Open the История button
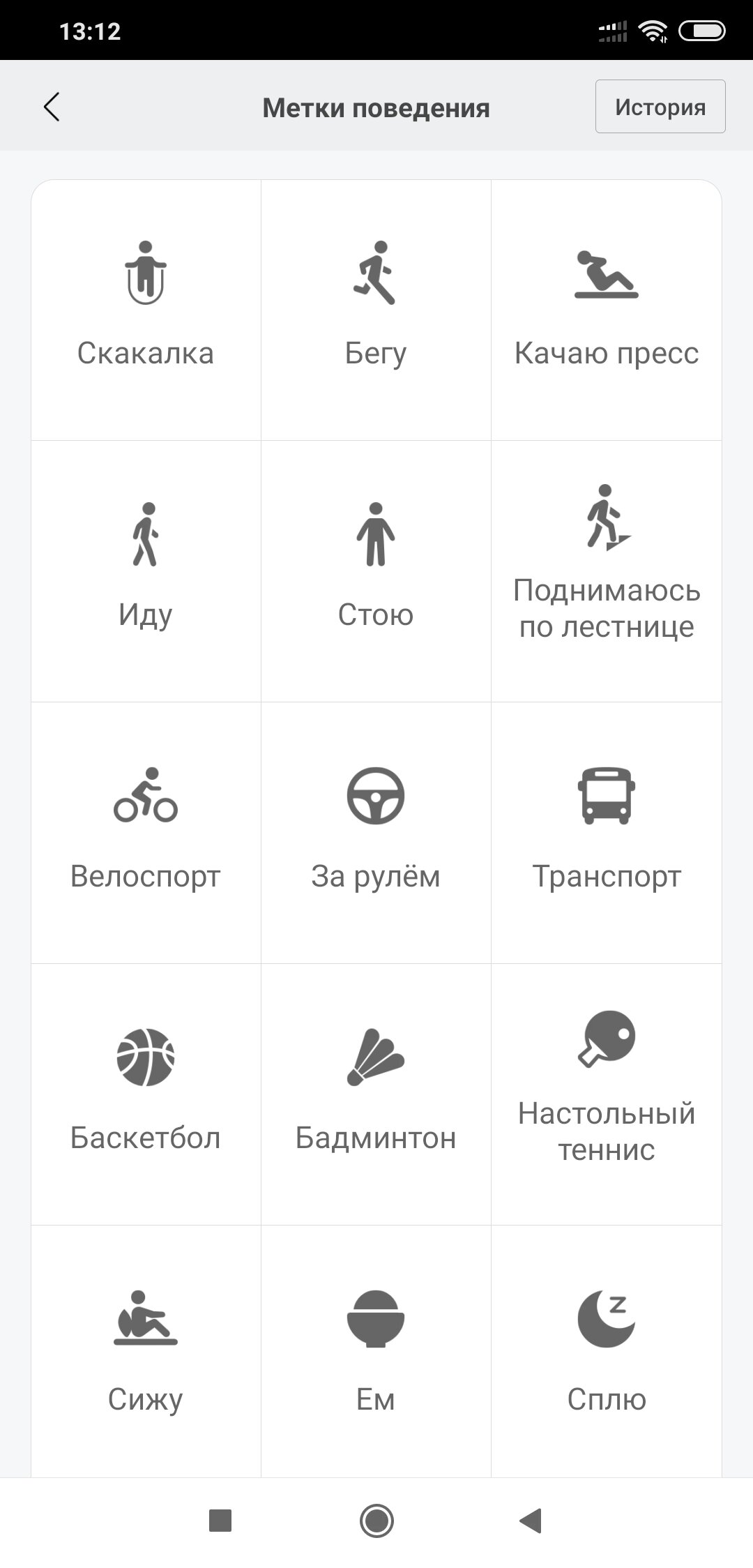This screenshot has height=1568, width=753. pyautogui.click(x=660, y=107)
